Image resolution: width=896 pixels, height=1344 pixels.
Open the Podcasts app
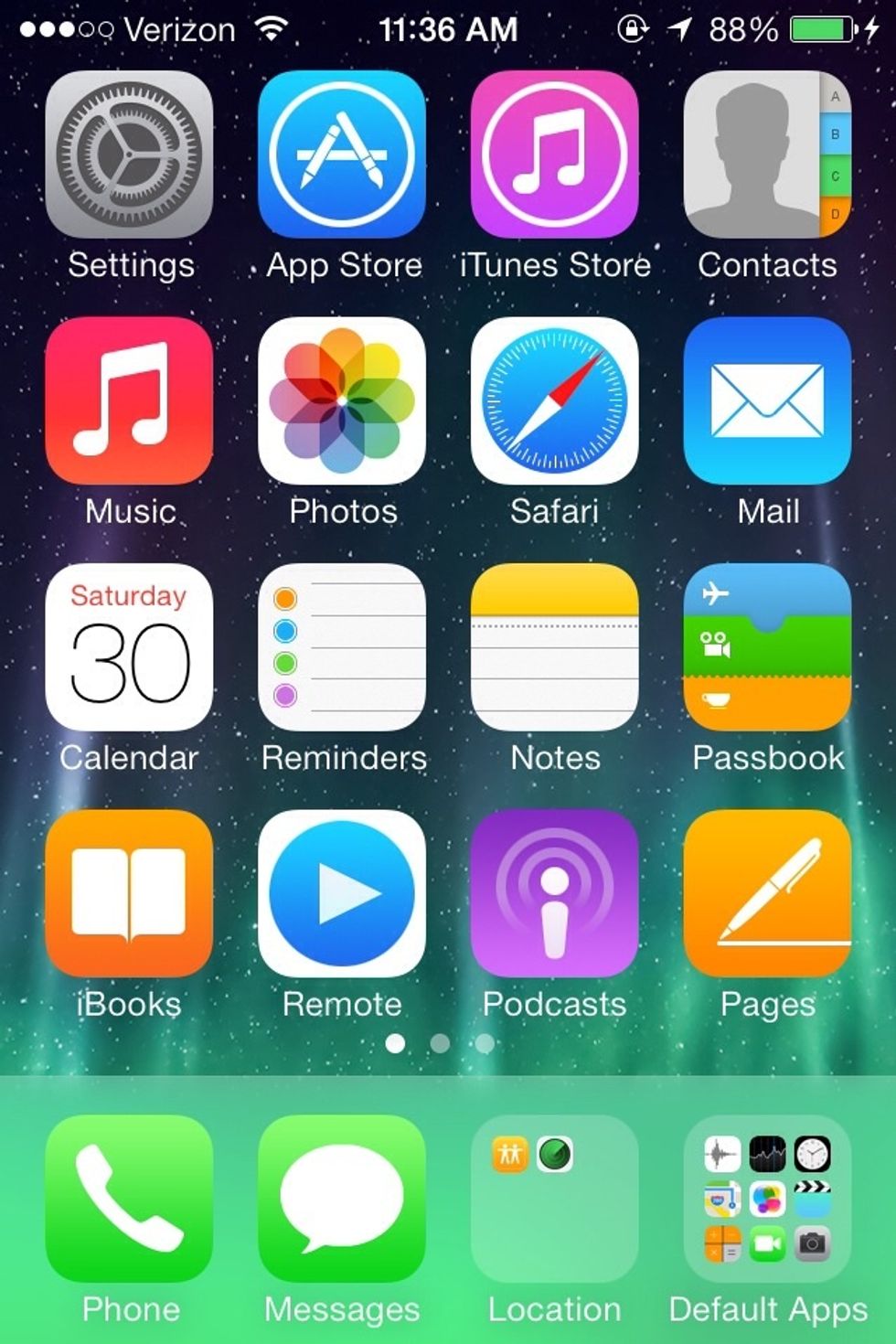coord(555,896)
